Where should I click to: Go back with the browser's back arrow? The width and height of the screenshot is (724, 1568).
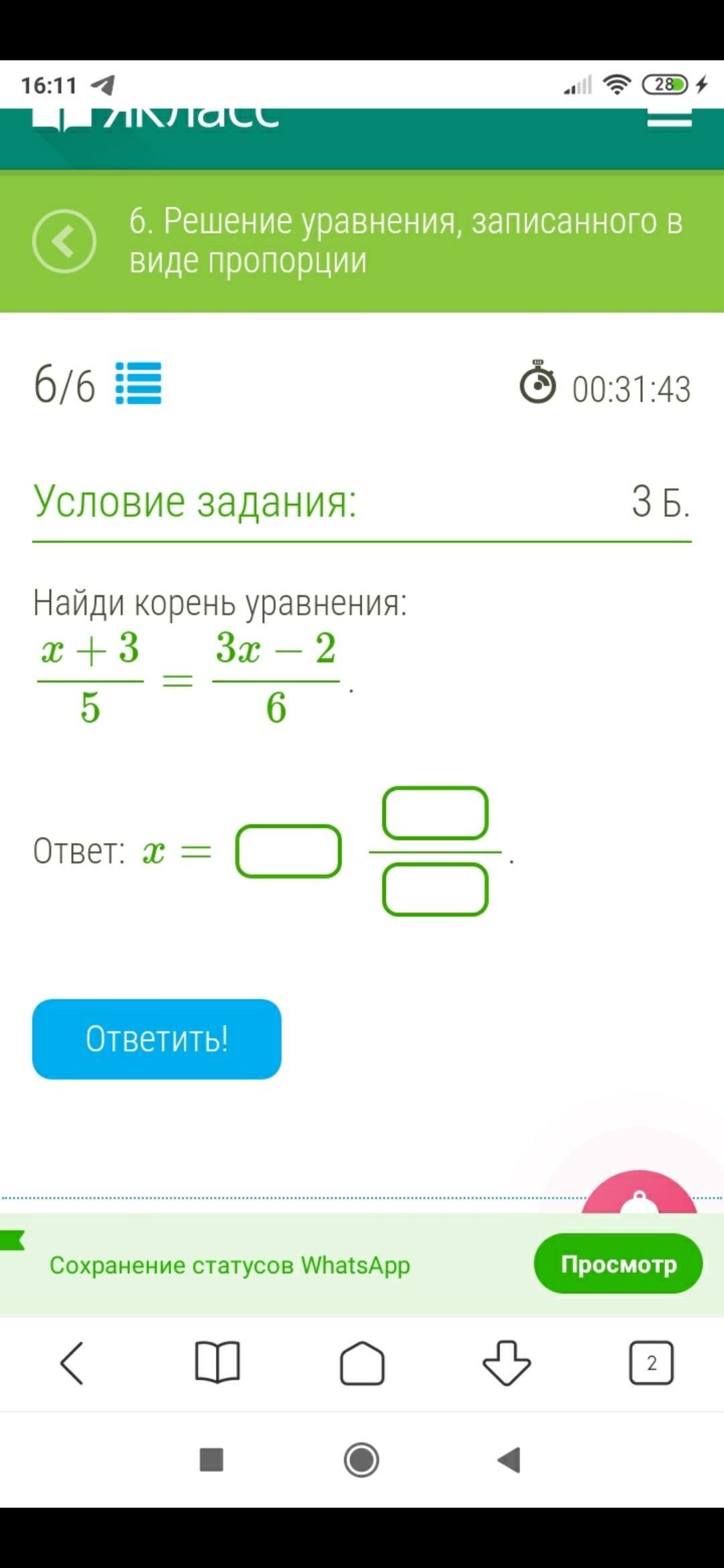point(72,1363)
